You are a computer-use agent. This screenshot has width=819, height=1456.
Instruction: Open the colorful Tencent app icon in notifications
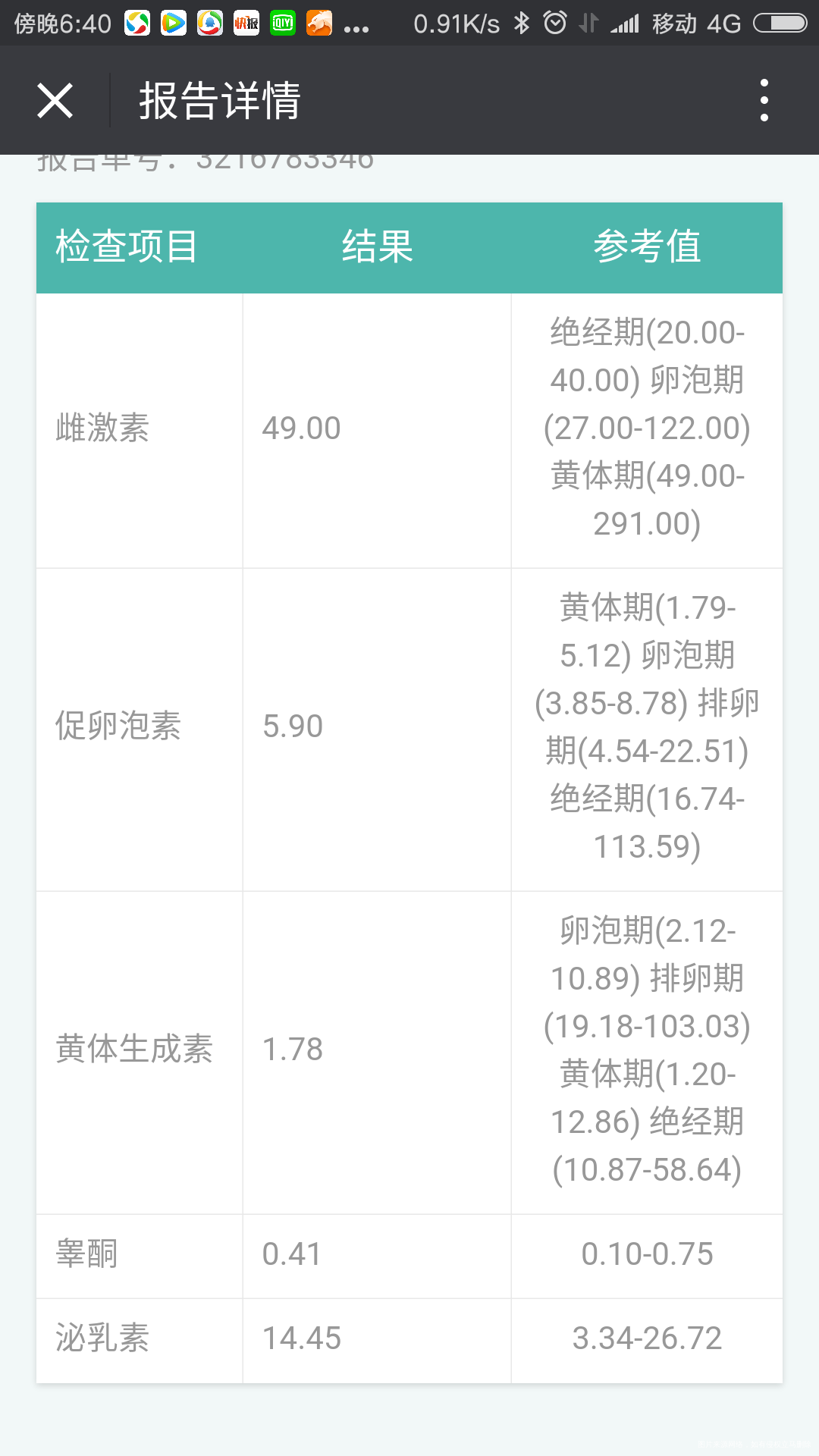[x=137, y=24]
